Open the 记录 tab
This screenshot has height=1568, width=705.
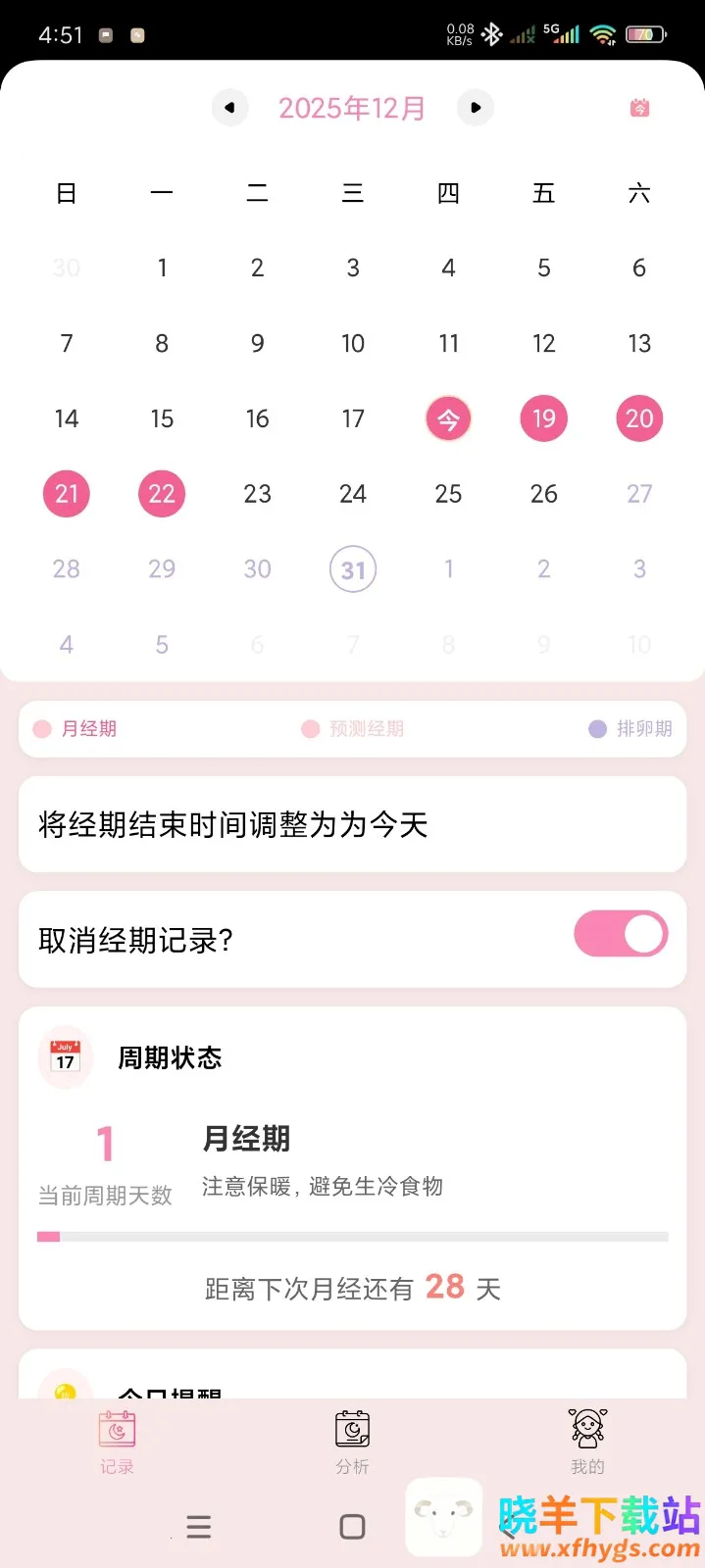(x=117, y=1441)
